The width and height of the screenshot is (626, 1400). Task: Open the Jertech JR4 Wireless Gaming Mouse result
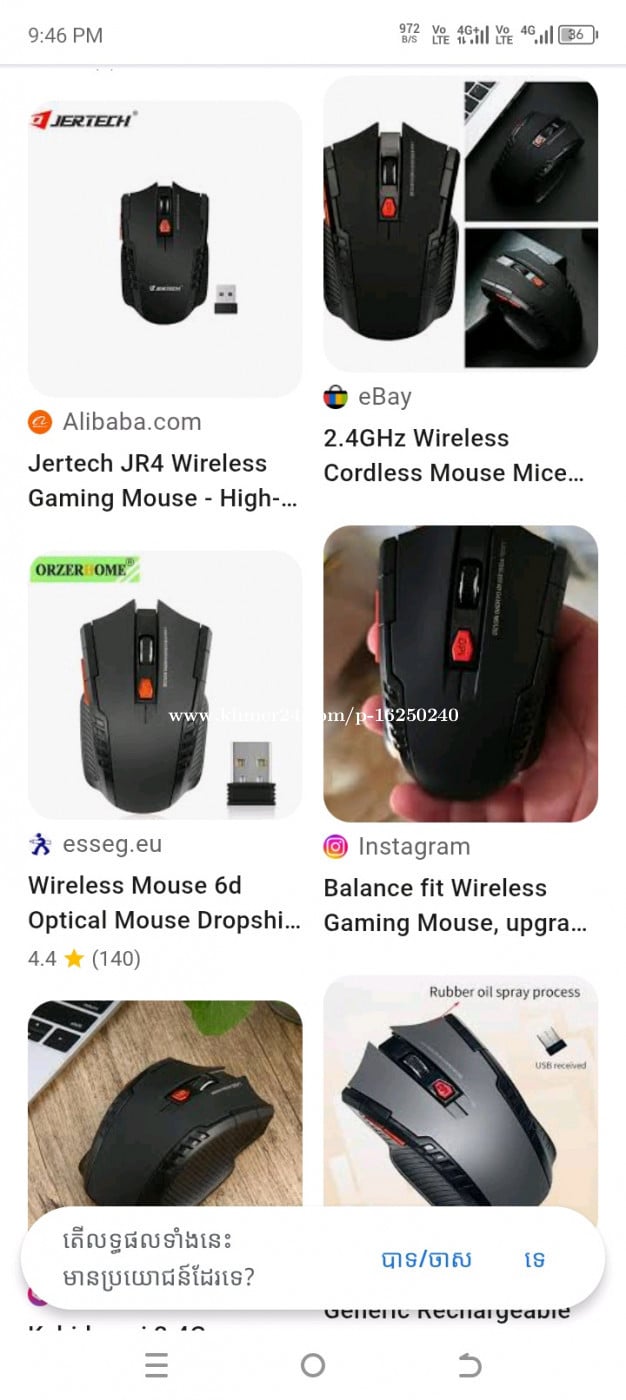click(x=165, y=250)
